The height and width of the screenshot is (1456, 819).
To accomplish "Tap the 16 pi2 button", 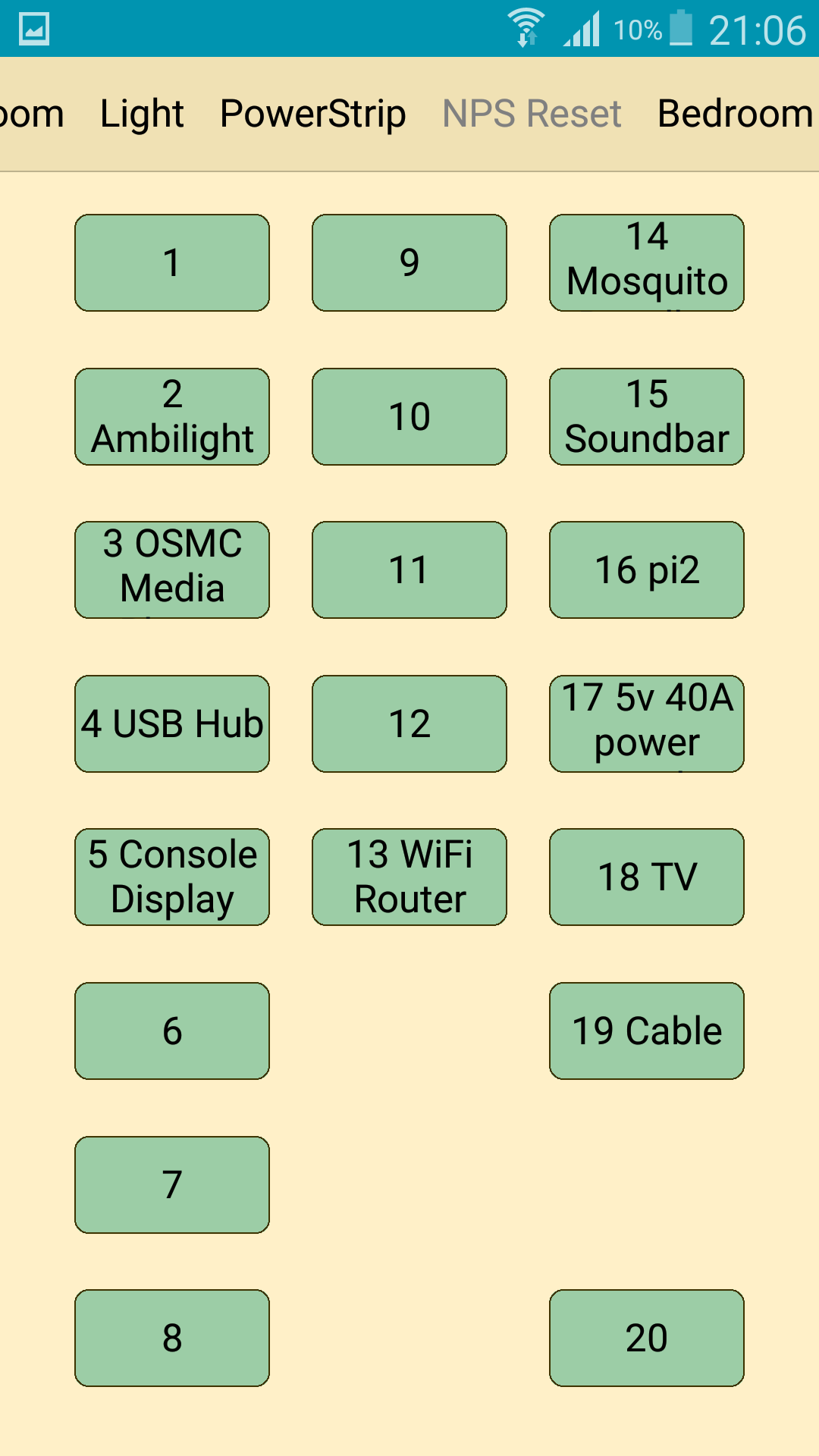I will click(x=647, y=570).
